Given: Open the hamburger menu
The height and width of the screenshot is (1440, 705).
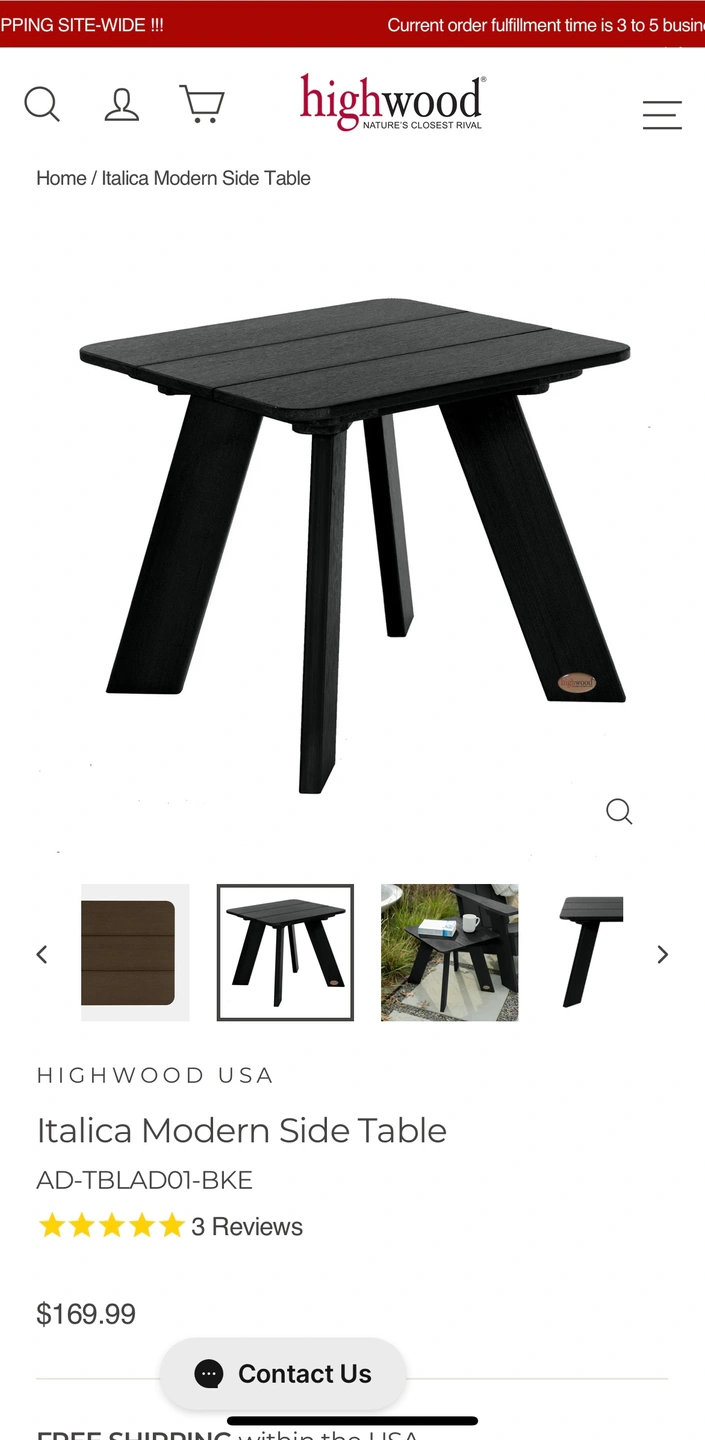Looking at the screenshot, I should (662, 115).
